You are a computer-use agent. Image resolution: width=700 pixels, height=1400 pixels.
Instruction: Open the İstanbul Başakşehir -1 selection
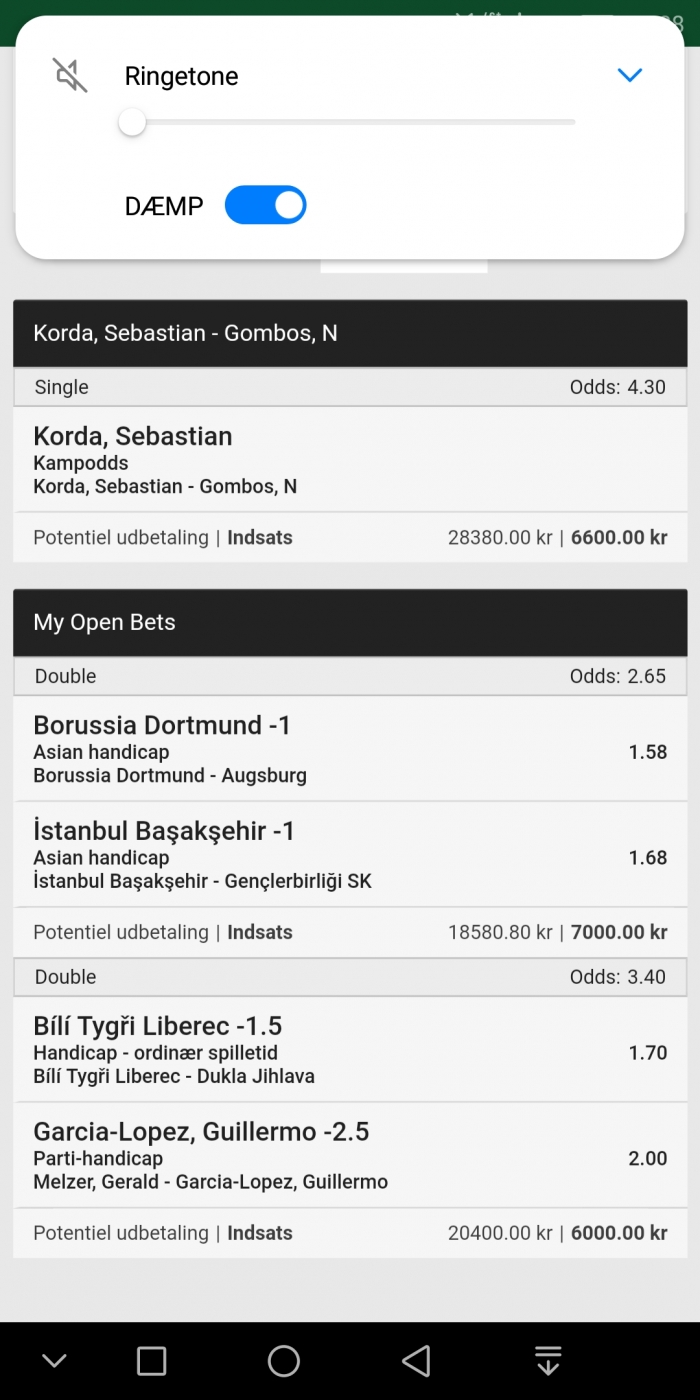point(350,855)
